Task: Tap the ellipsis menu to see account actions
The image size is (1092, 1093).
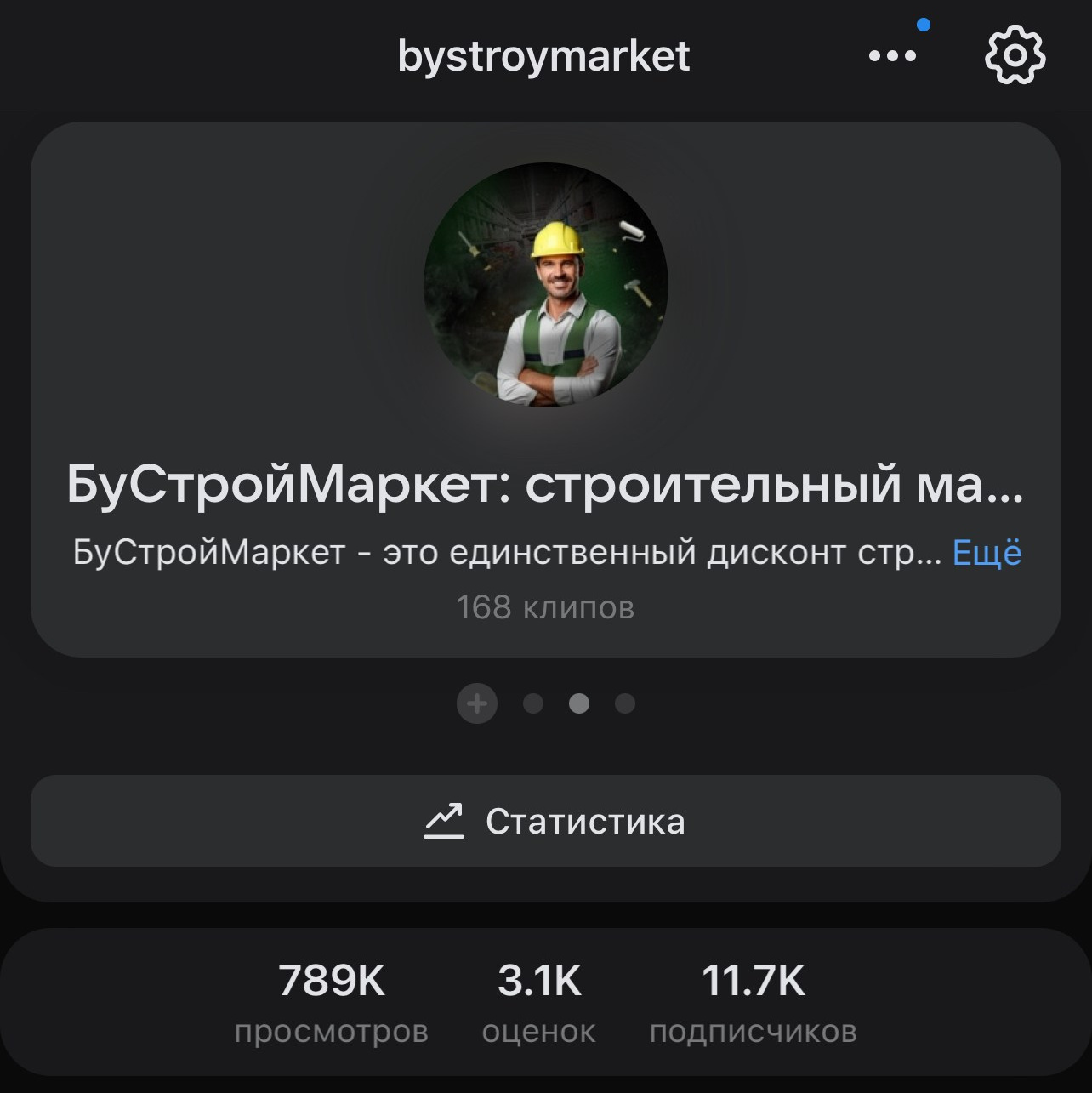Action: [891, 55]
